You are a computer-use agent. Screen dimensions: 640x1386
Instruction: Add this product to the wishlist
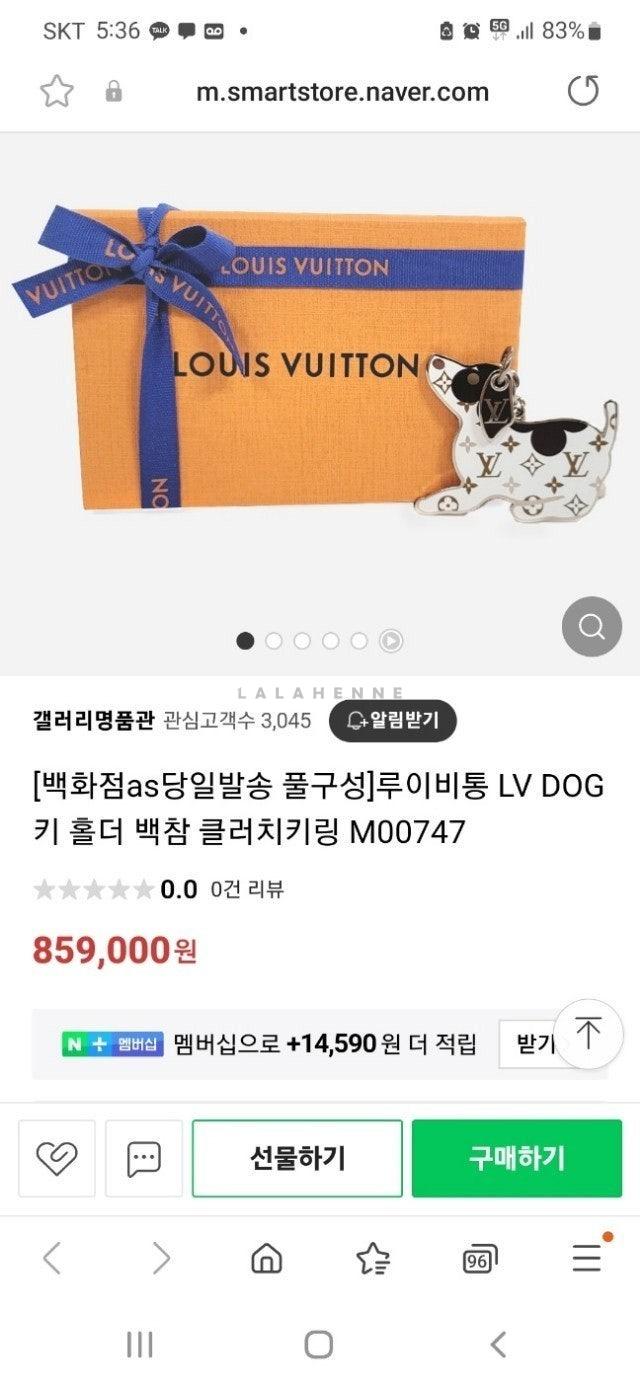[x=57, y=1158]
